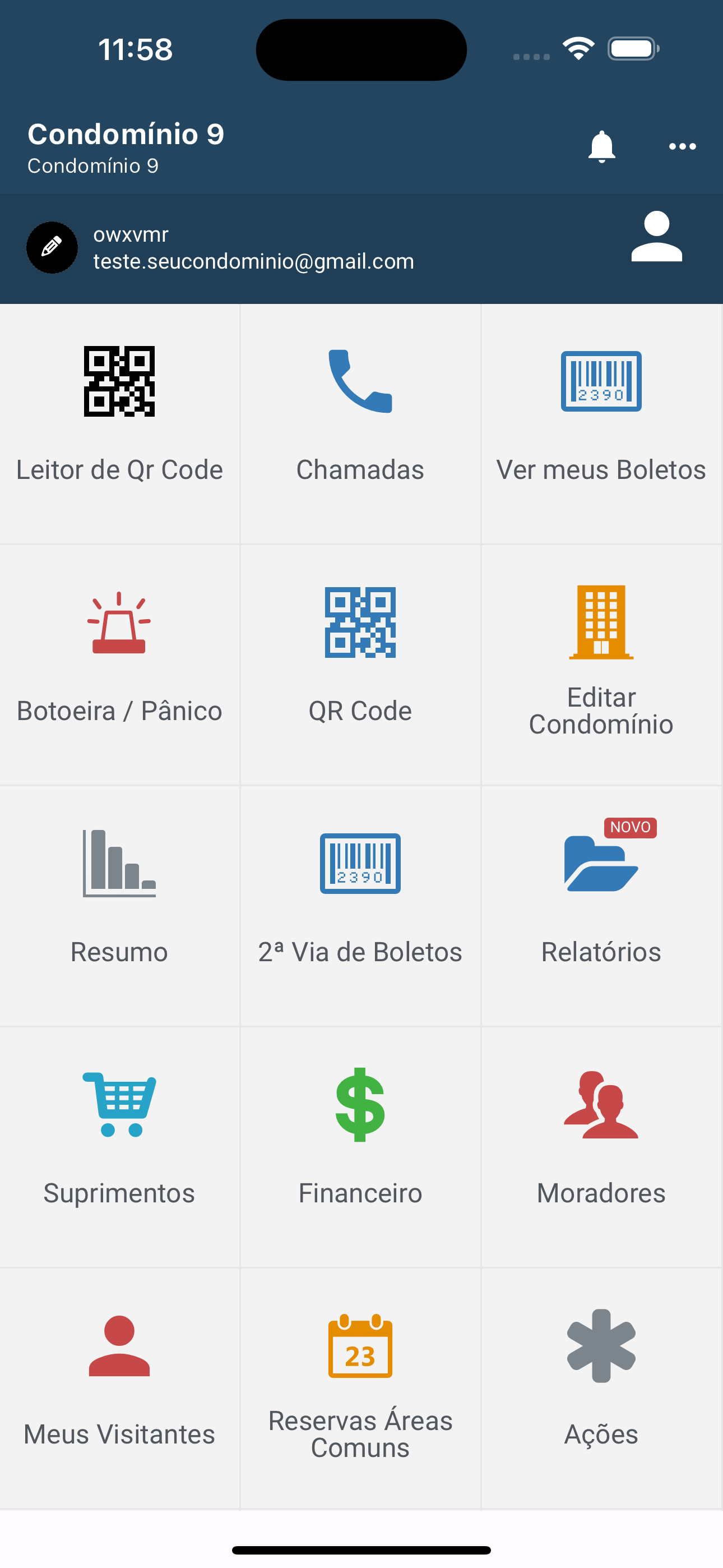Open Chamadas
Image resolution: width=723 pixels, height=1568 pixels.
coord(360,423)
